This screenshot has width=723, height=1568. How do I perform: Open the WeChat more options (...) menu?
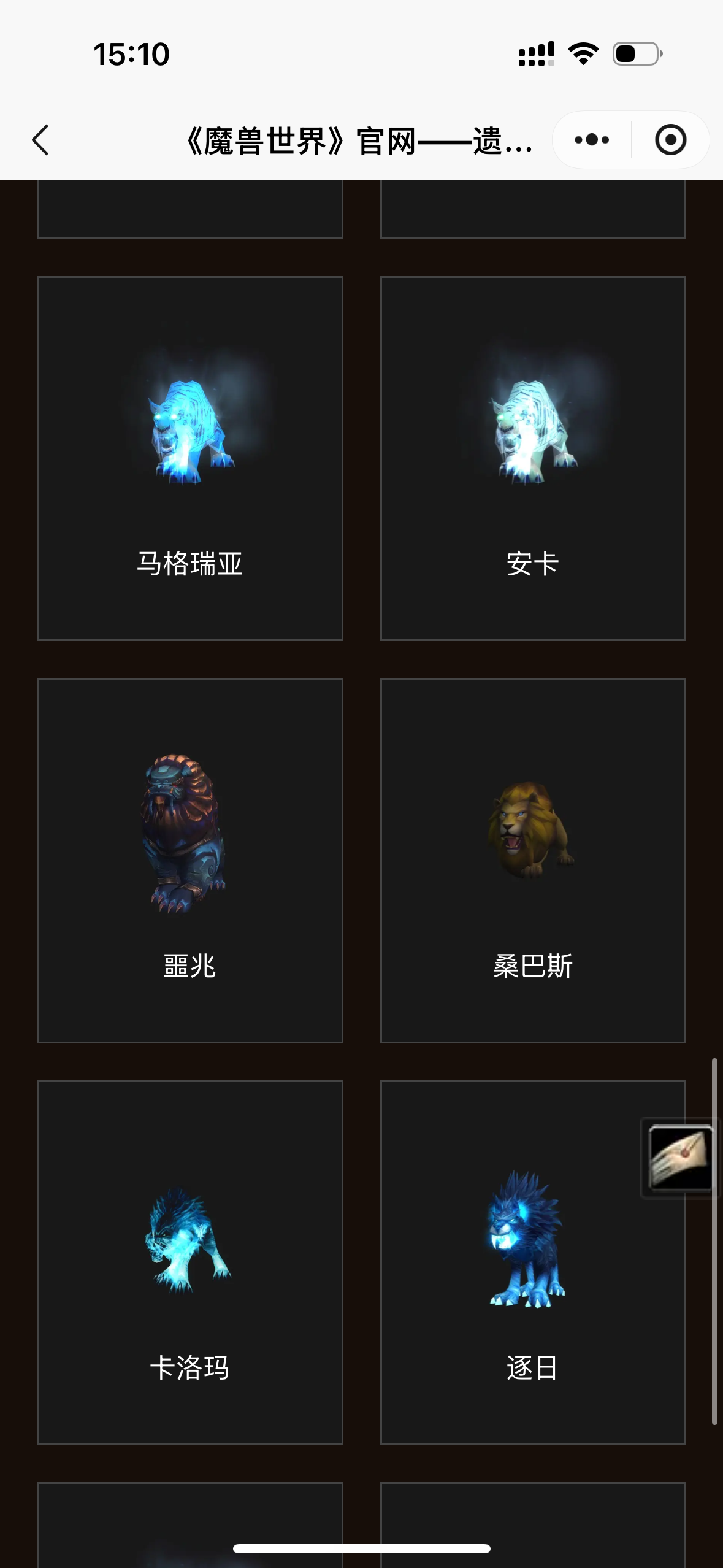(x=590, y=140)
